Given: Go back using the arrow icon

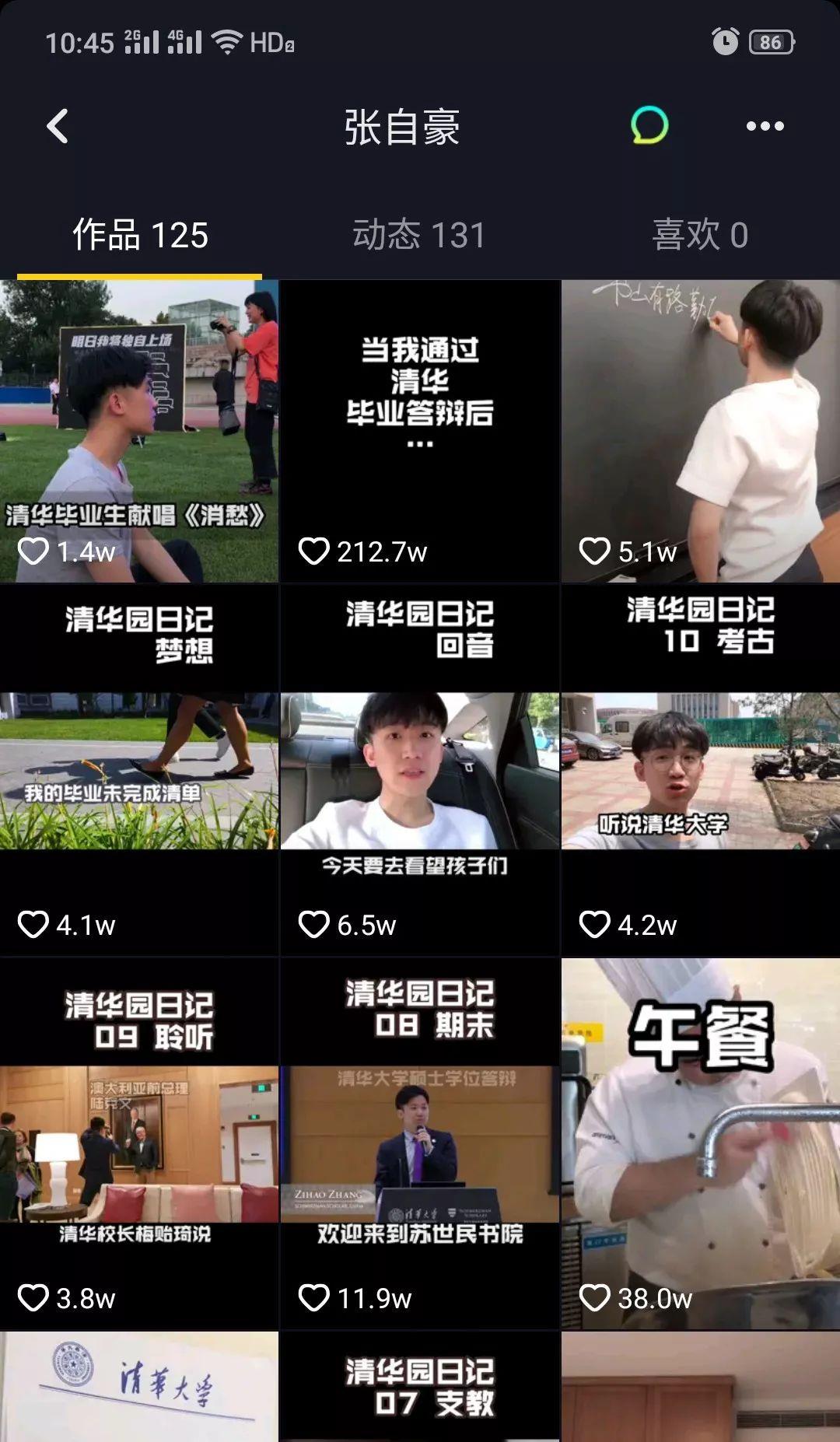Looking at the screenshot, I should tap(58, 126).
